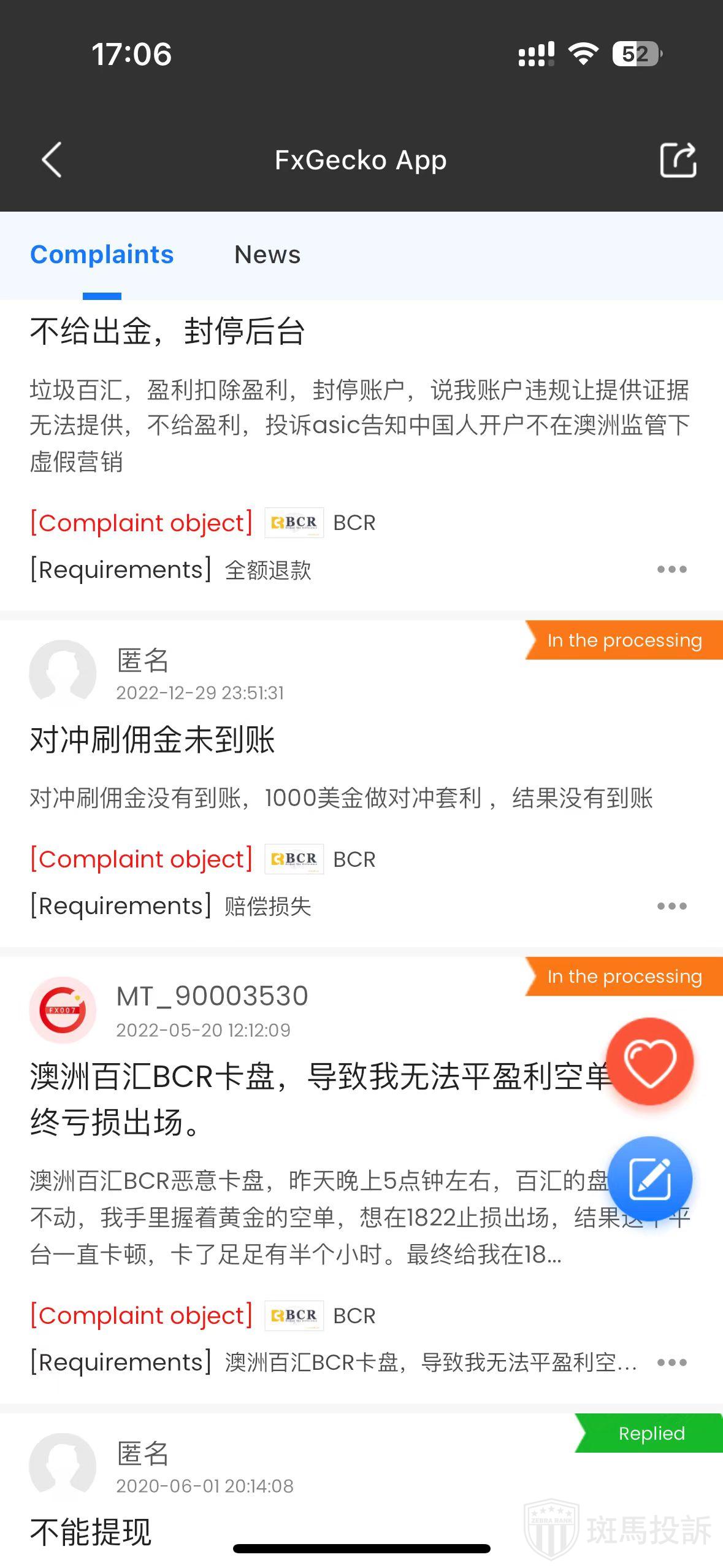Write a new complaint with the blue edit button

point(650,1178)
